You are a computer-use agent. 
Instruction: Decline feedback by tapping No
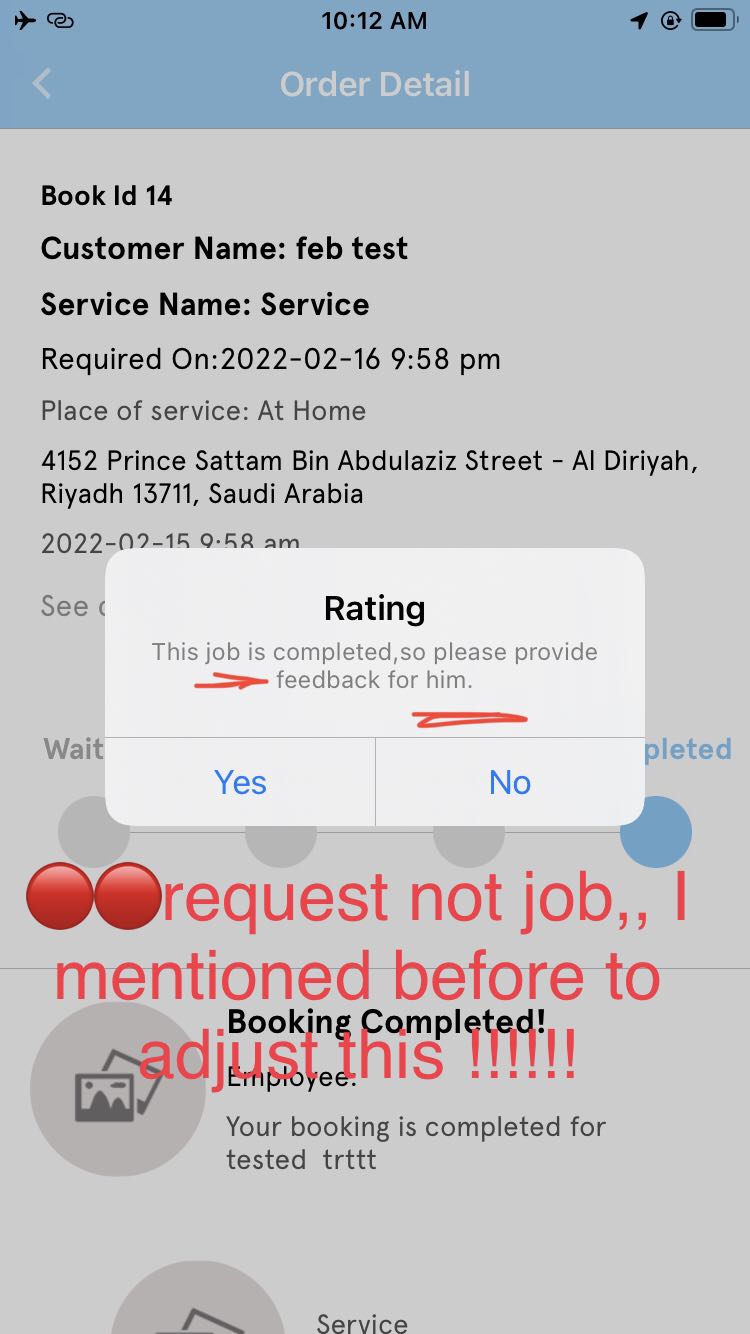(510, 782)
